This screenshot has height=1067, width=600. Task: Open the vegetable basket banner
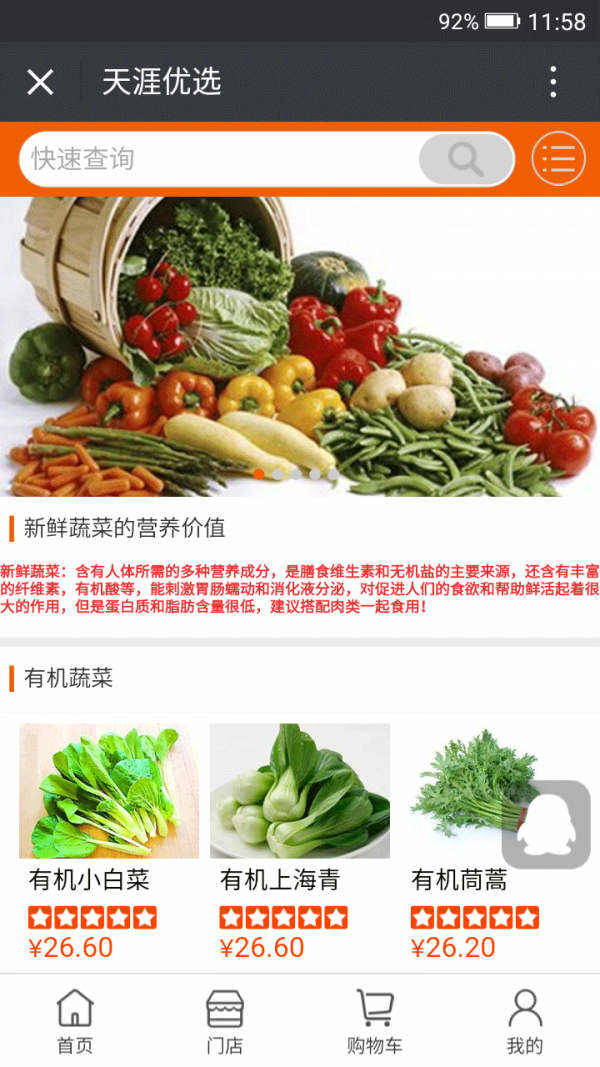pos(300,345)
